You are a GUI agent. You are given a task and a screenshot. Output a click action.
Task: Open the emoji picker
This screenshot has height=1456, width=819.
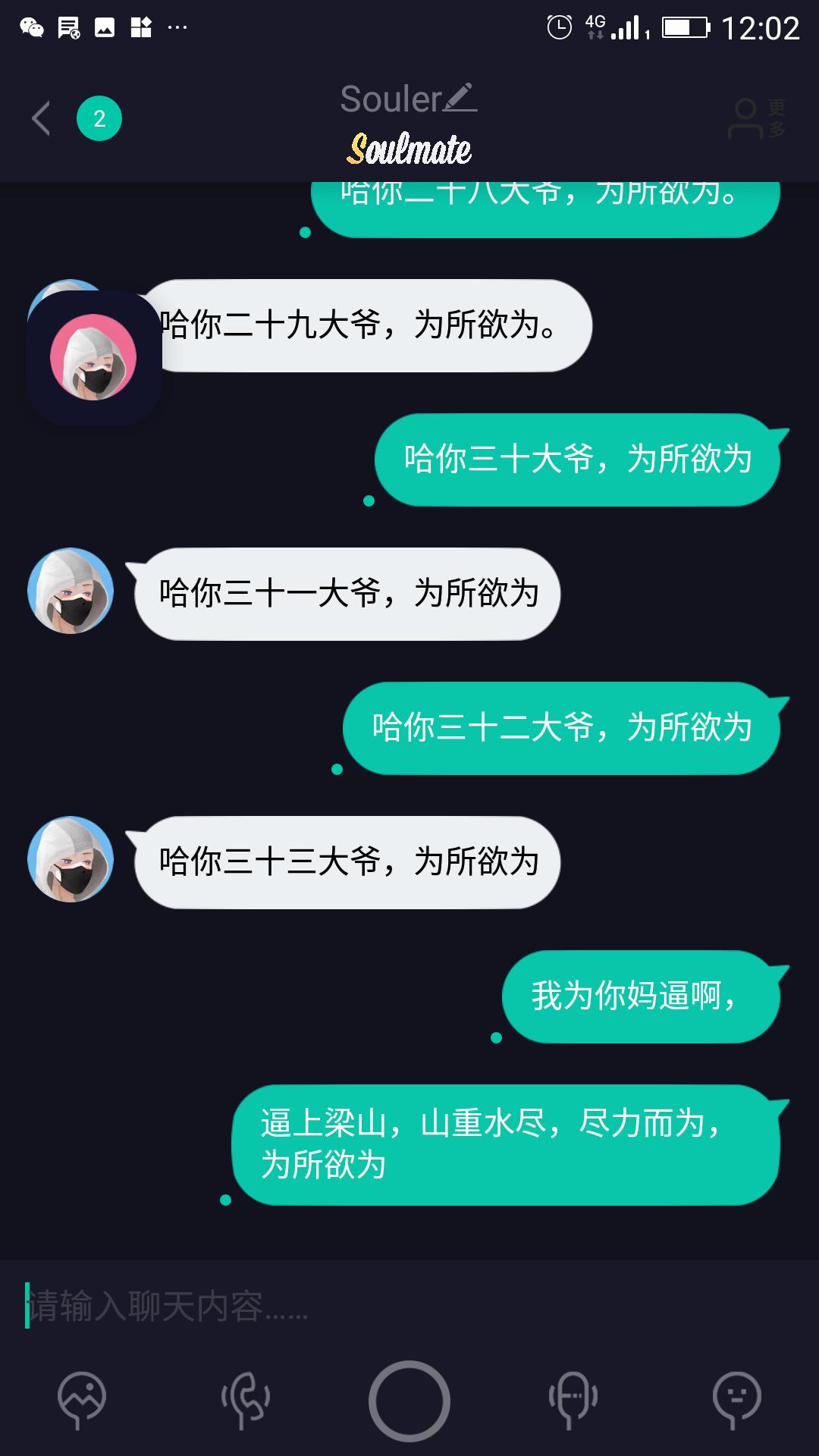coord(737,1400)
